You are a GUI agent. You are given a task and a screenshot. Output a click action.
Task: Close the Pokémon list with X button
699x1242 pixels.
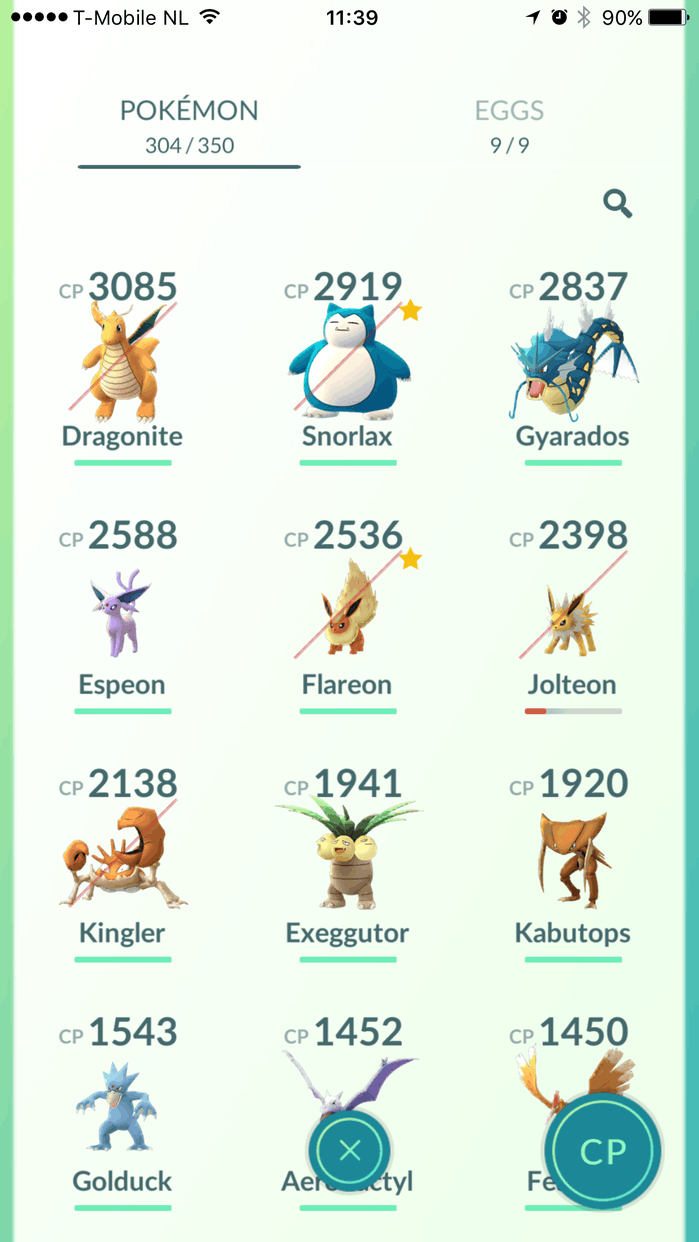pyautogui.click(x=349, y=1150)
